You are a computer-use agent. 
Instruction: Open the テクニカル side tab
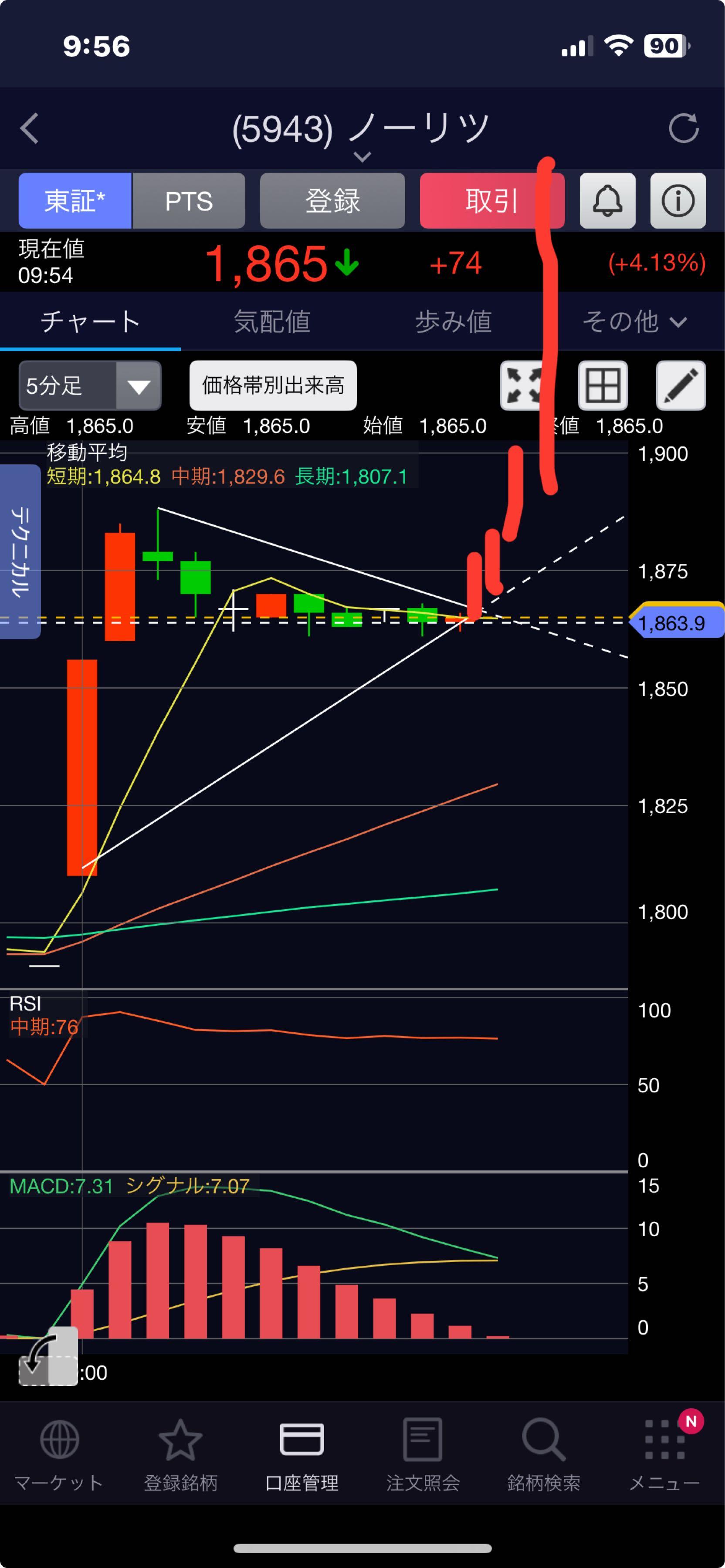tap(20, 551)
